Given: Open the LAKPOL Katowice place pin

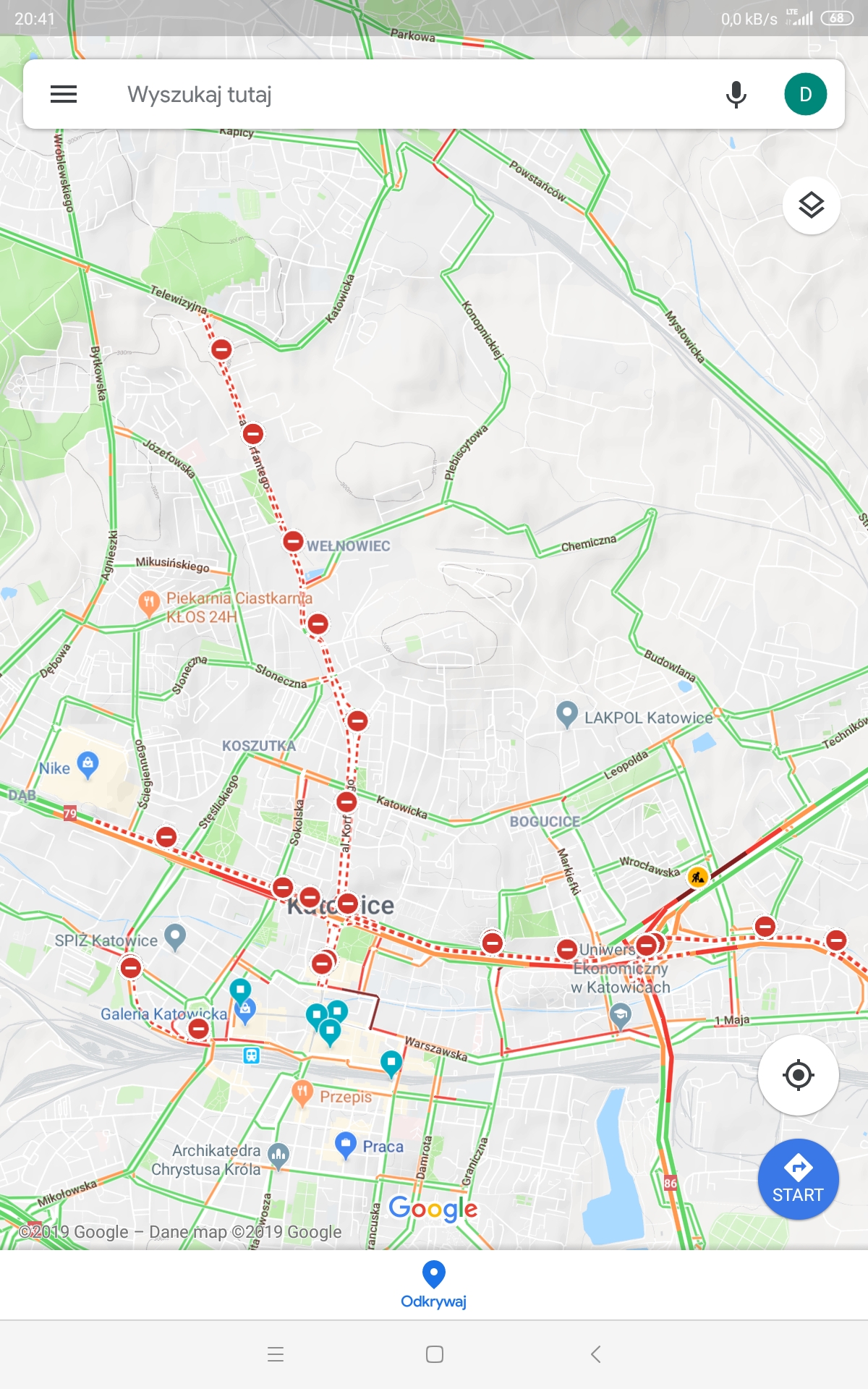Looking at the screenshot, I should [x=567, y=715].
